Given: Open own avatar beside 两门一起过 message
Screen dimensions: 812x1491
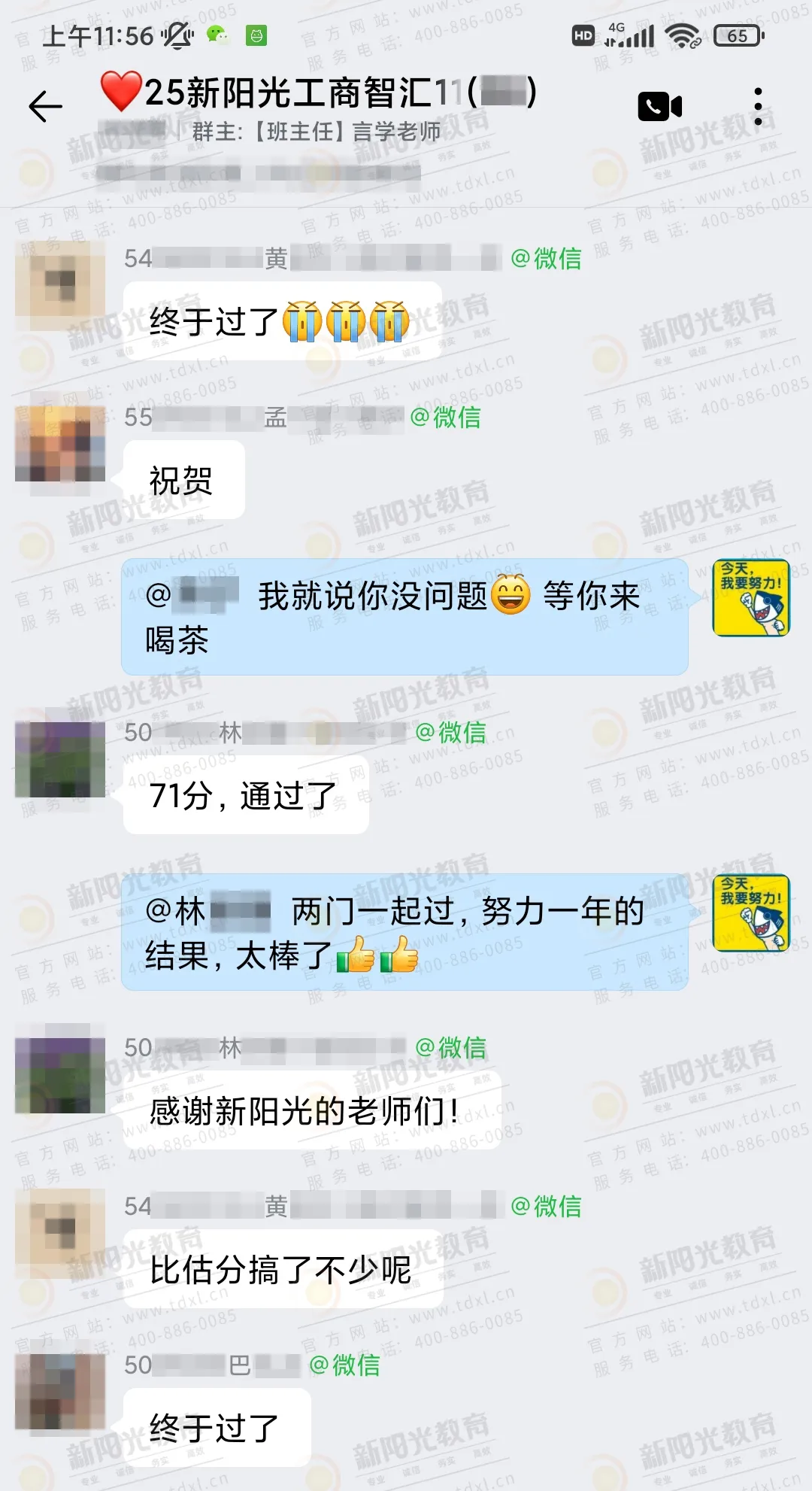Looking at the screenshot, I should coord(751,913).
